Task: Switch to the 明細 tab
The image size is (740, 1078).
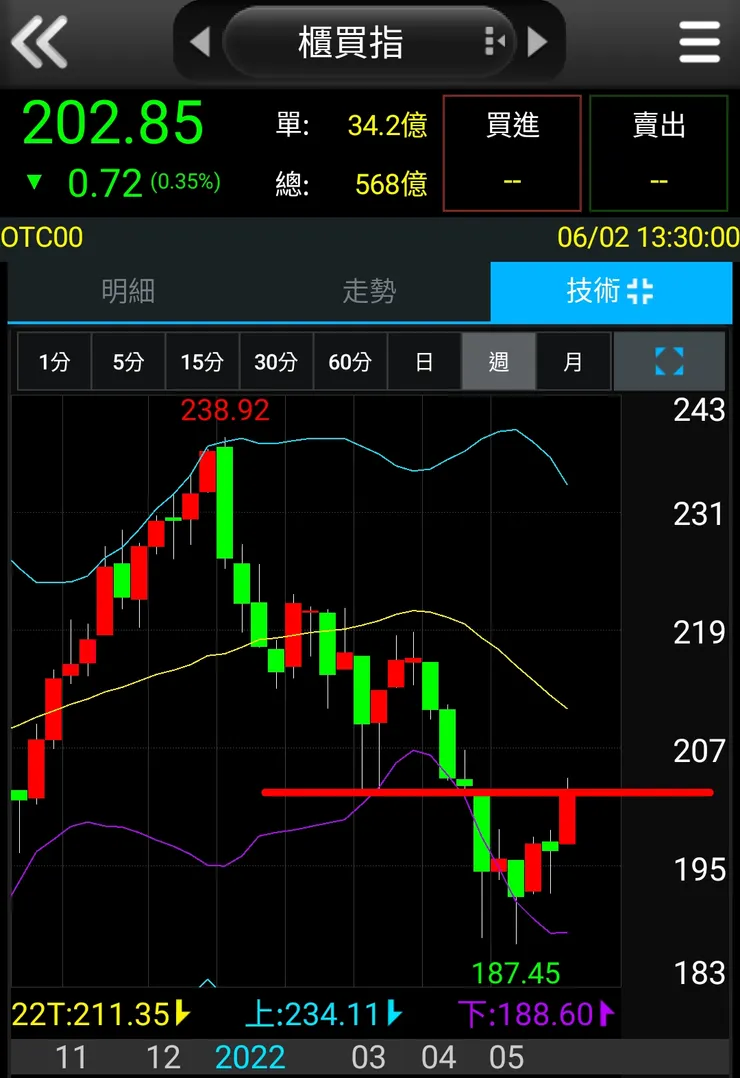Action: pyautogui.click(x=128, y=292)
